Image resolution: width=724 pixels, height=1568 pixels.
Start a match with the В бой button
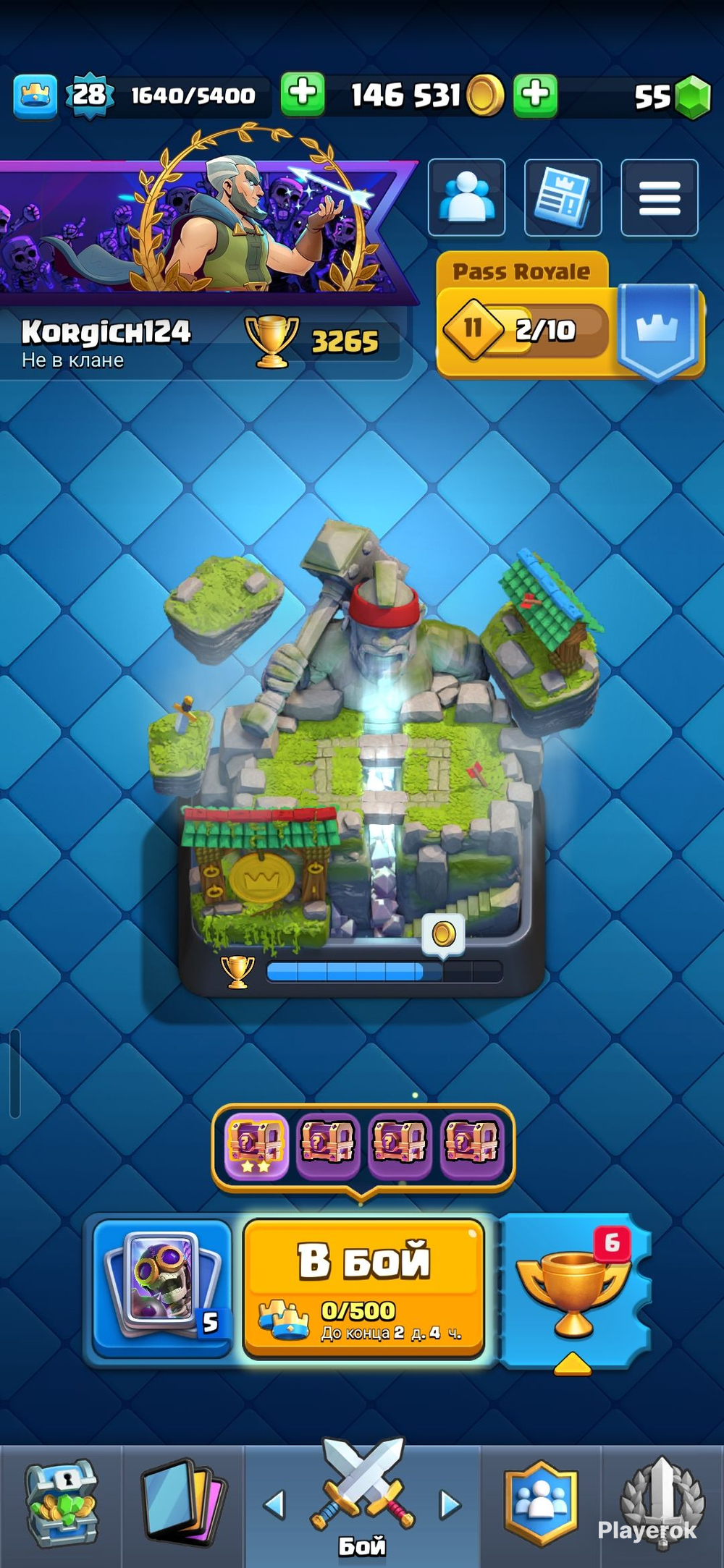click(x=363, y=1287)
